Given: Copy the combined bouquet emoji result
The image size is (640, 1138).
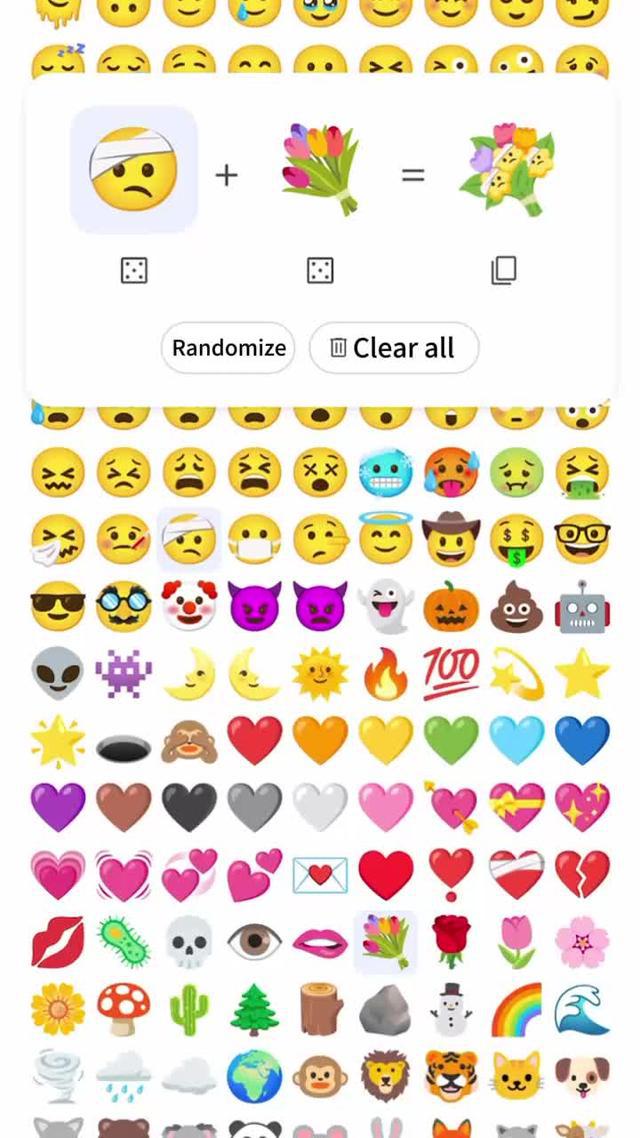Looking at the screenshot, I should 504,270.
